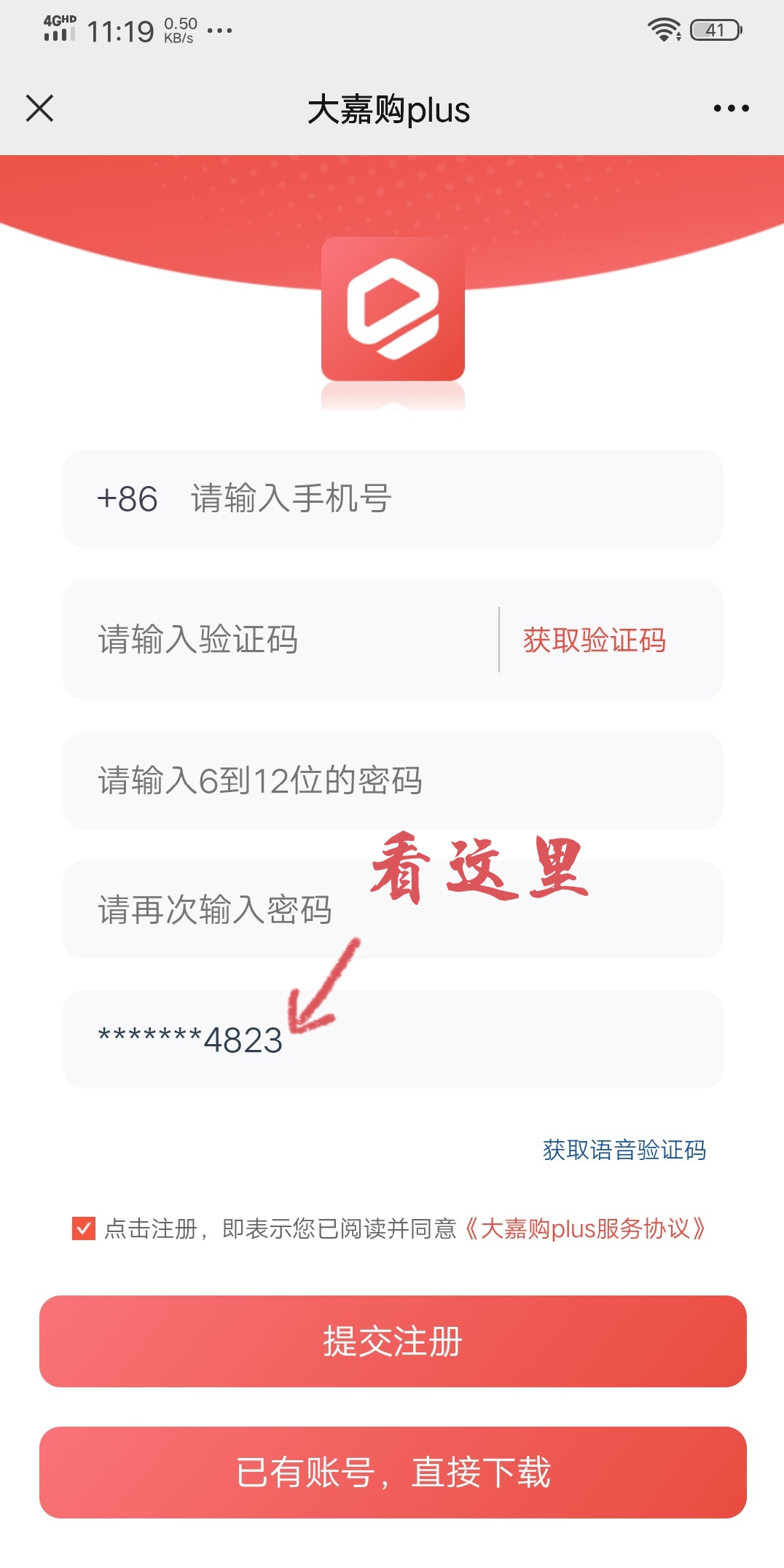Request a voice code via 获取语音验证码
Screen dimensions: 784x1568
pyautogui.click(x=624, y=1150)
